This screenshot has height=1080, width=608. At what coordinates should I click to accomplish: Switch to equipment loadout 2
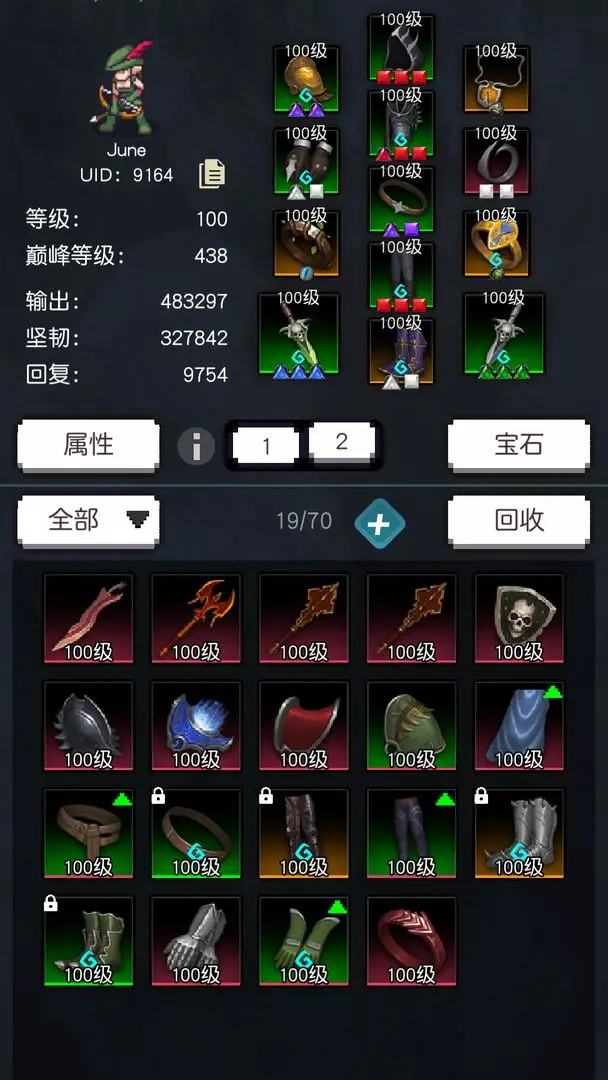point(342,442)
